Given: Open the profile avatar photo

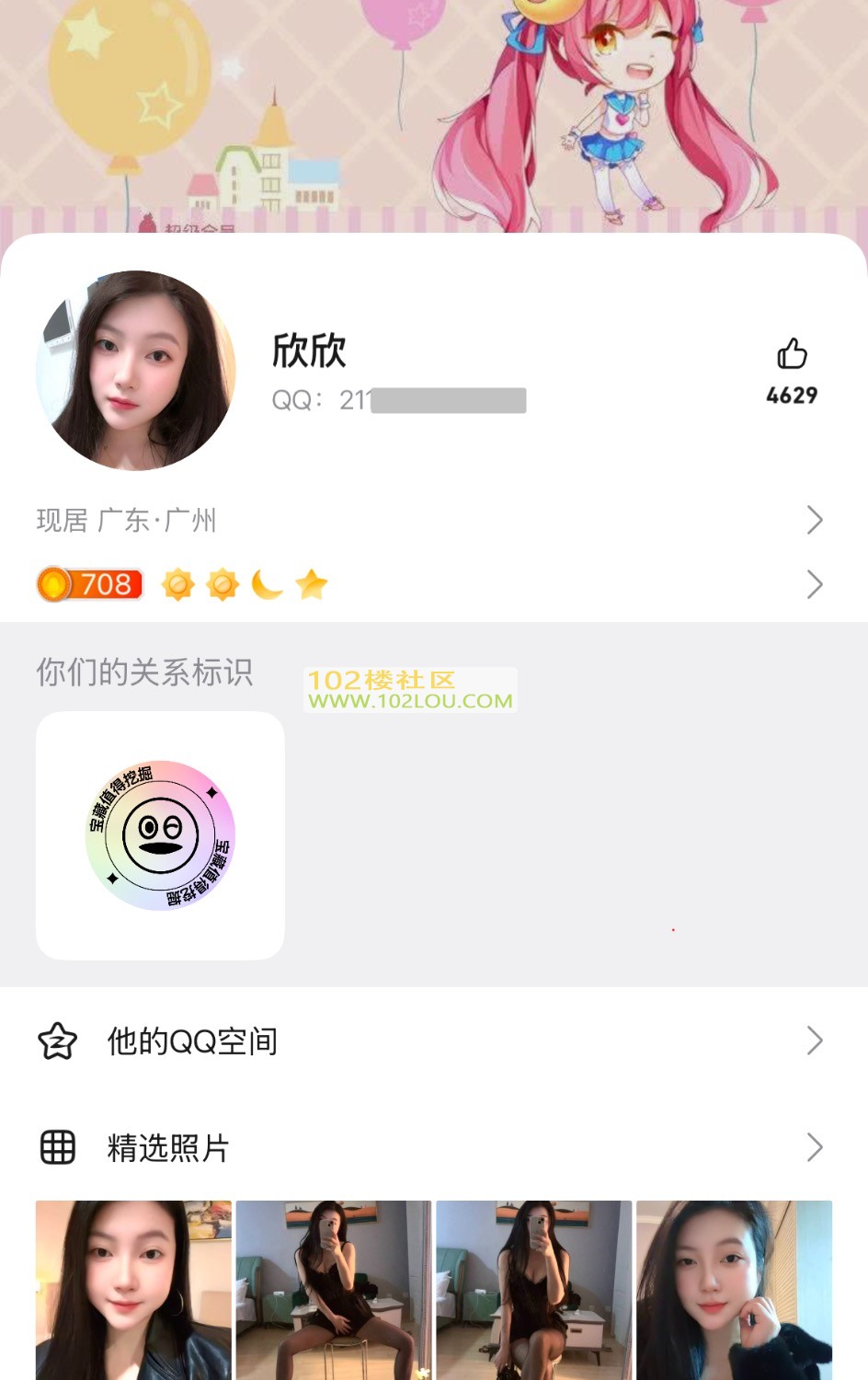Looking at the screenshot, I should point(136,371).
